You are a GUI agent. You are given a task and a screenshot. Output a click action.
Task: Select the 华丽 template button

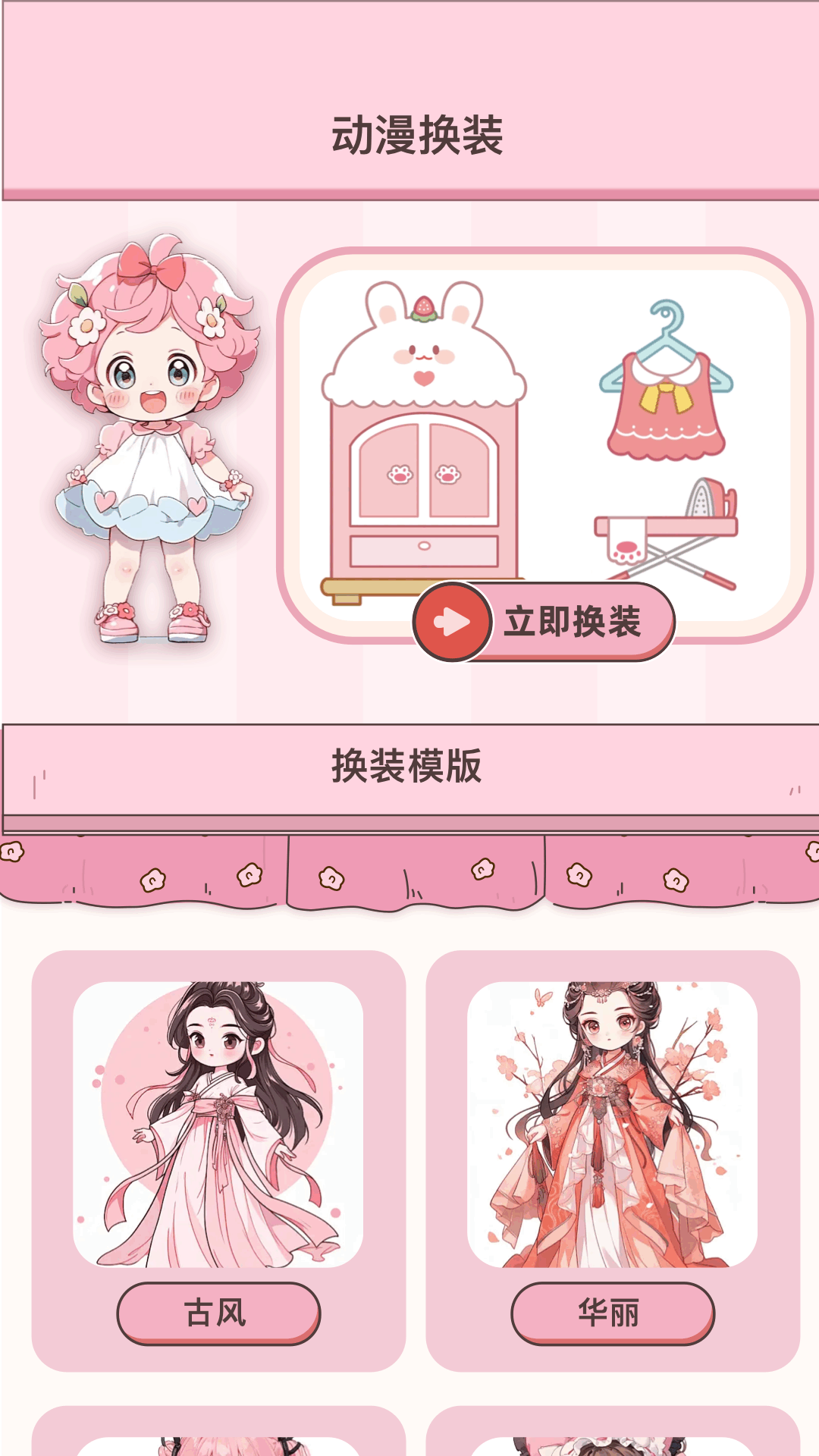click(x=613, y=1313)
